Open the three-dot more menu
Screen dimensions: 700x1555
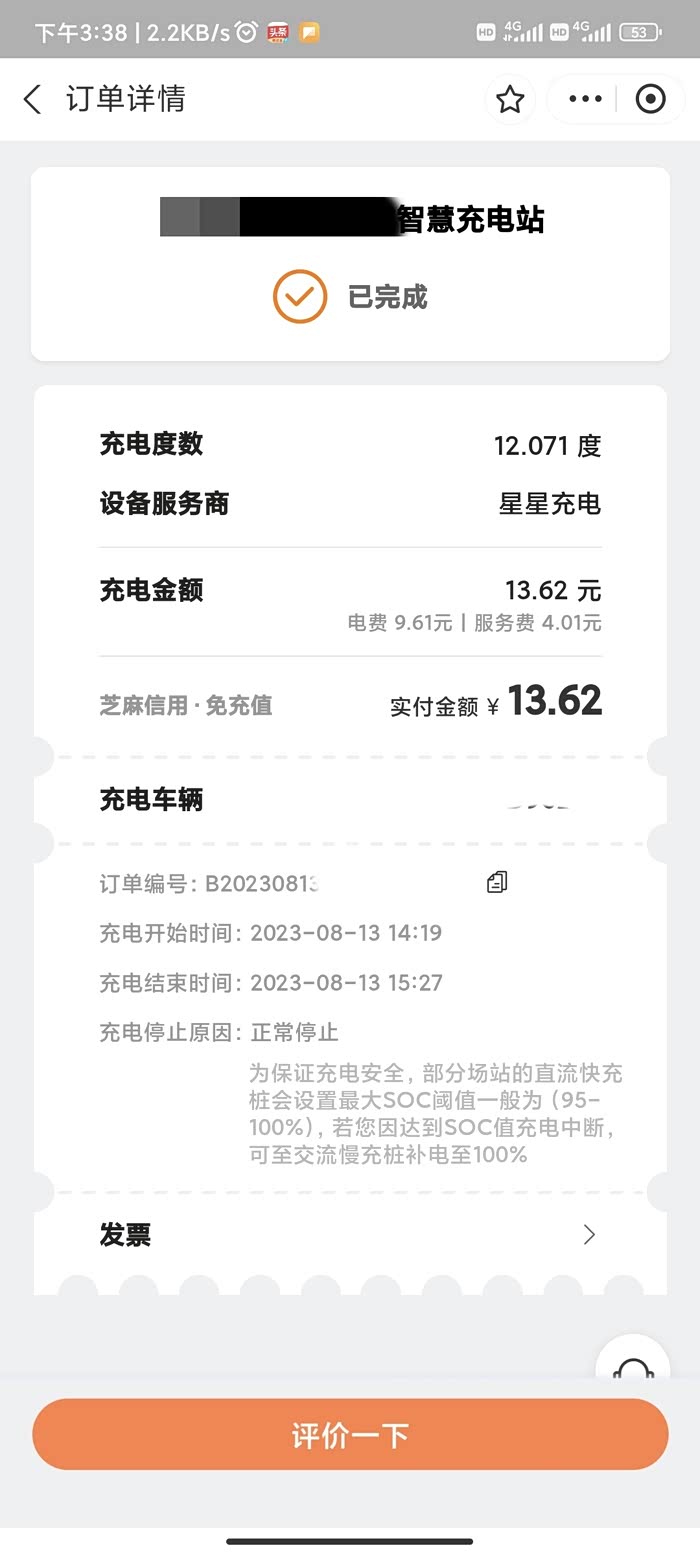[x=585, y=99]
